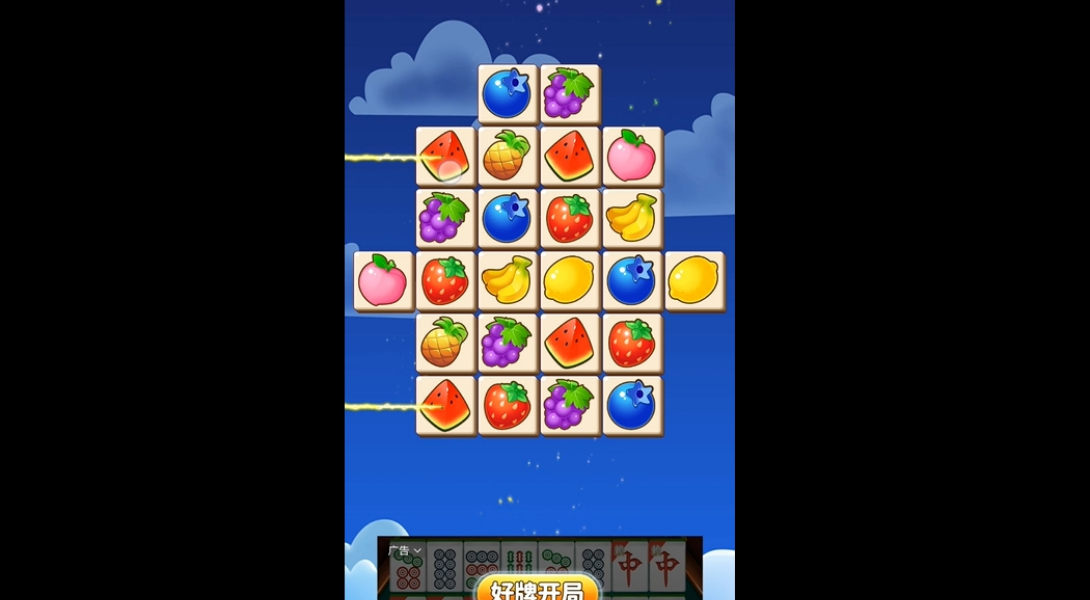Screen dimensions: 1090x600
Task: Pick the banana tile between strawberry and lemon
Action: point(507,280)
